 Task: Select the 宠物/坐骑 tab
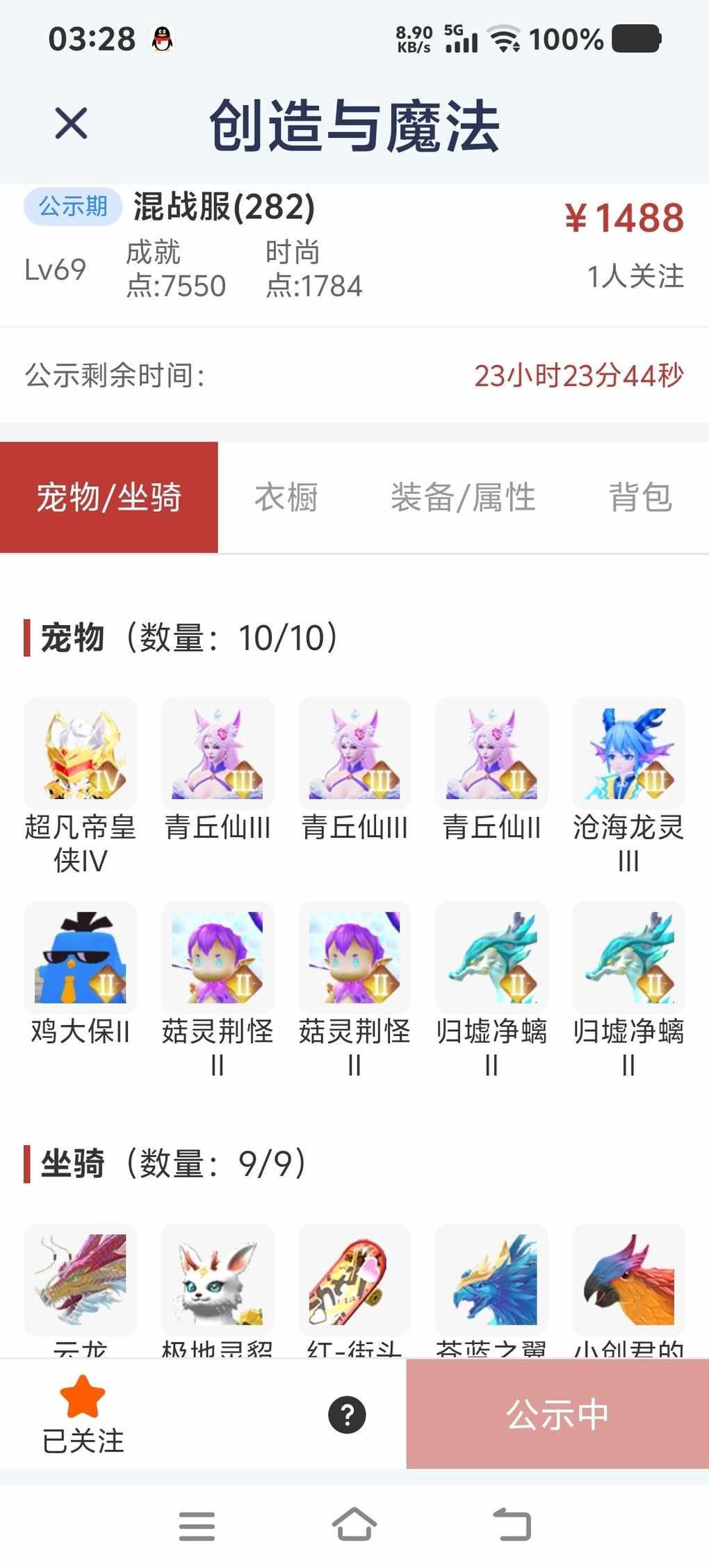coord(109,498)
